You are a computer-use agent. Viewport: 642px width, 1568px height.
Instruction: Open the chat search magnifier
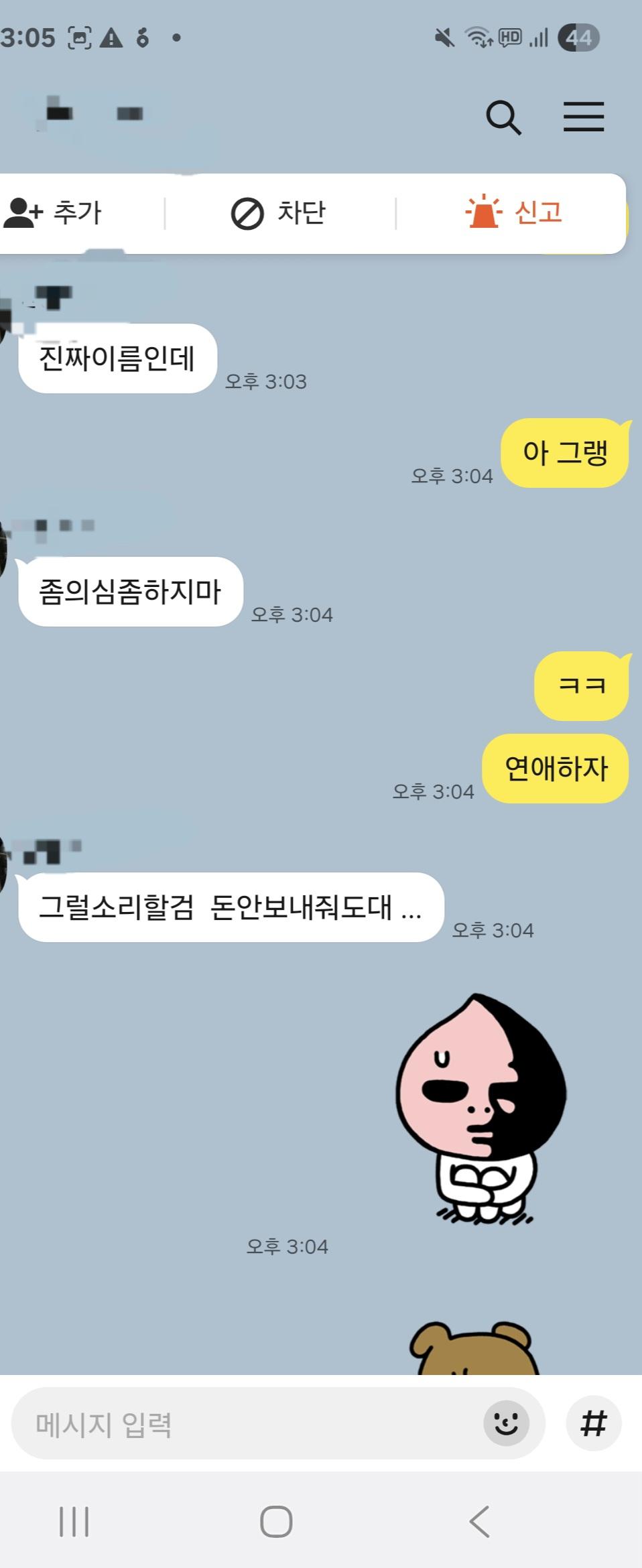coord(503,118)
